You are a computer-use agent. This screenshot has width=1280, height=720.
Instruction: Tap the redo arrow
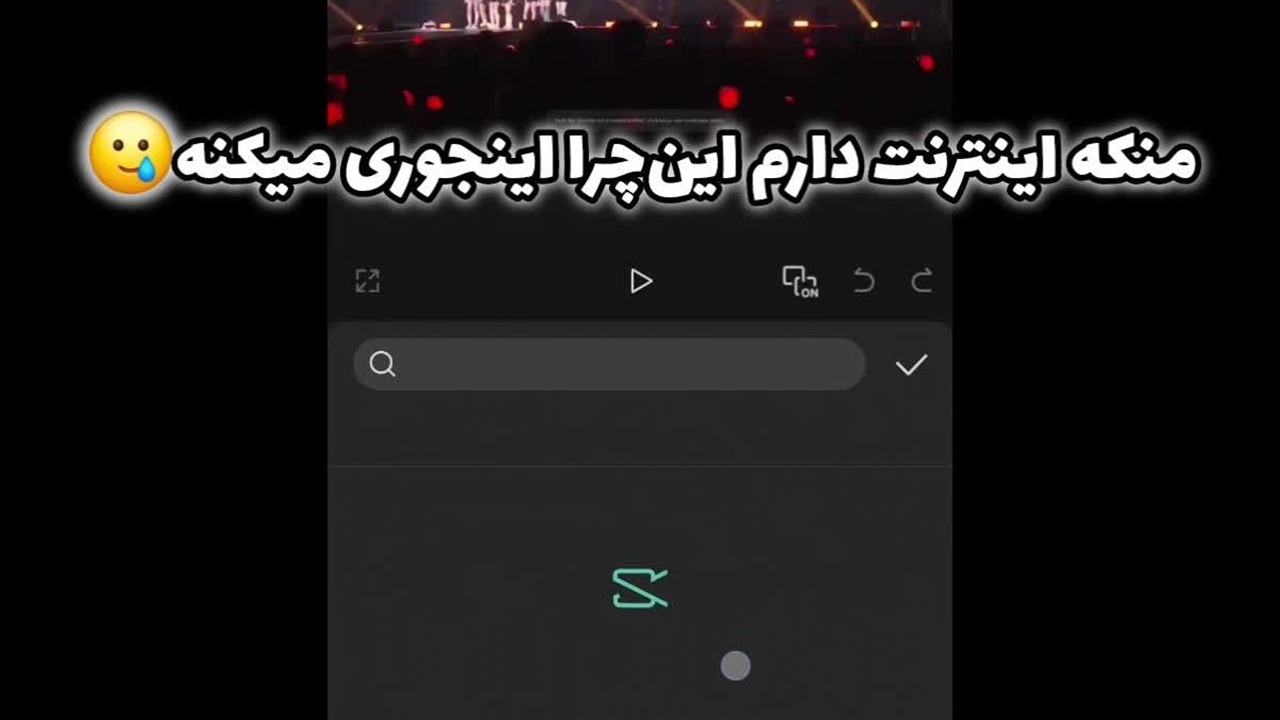point(922,282)
